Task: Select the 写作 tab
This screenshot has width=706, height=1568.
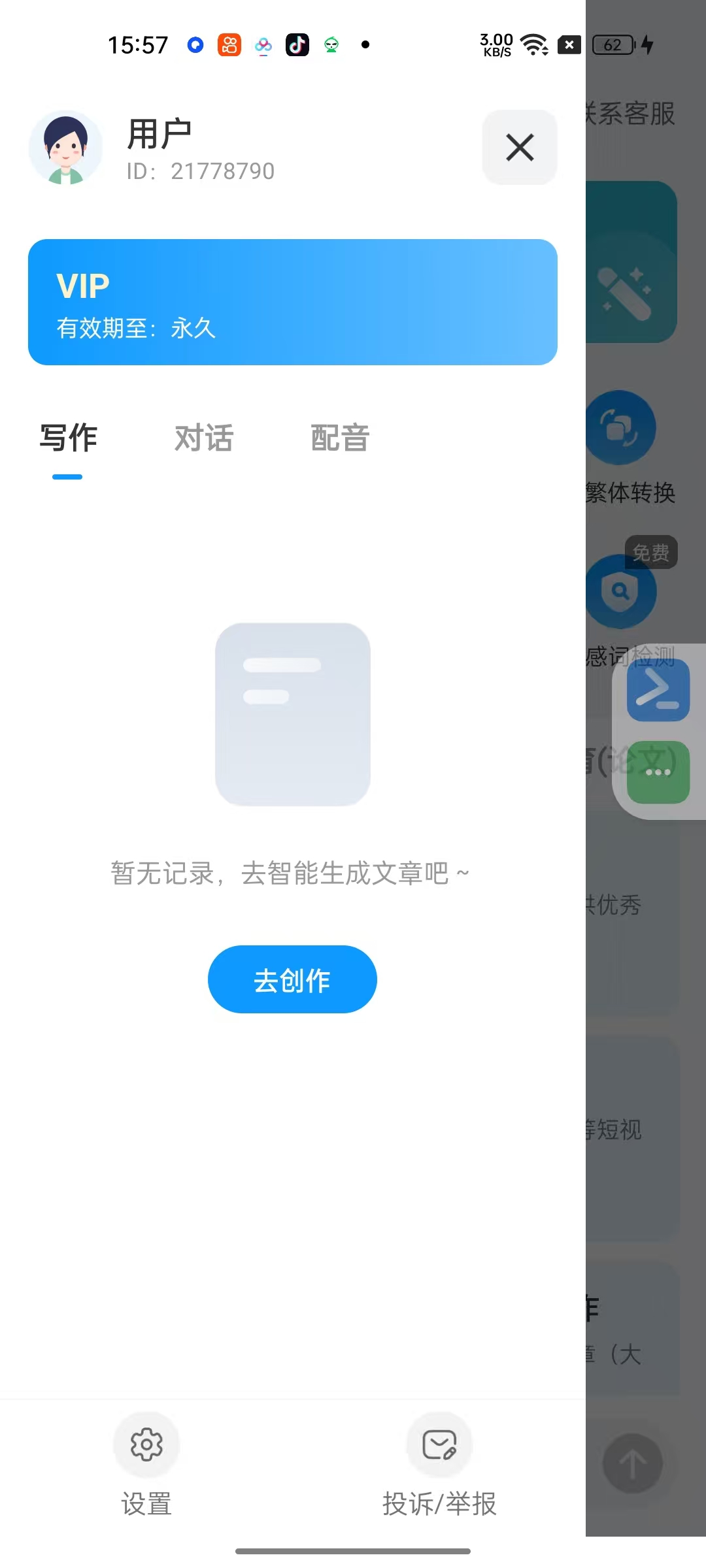Action: 68,438
